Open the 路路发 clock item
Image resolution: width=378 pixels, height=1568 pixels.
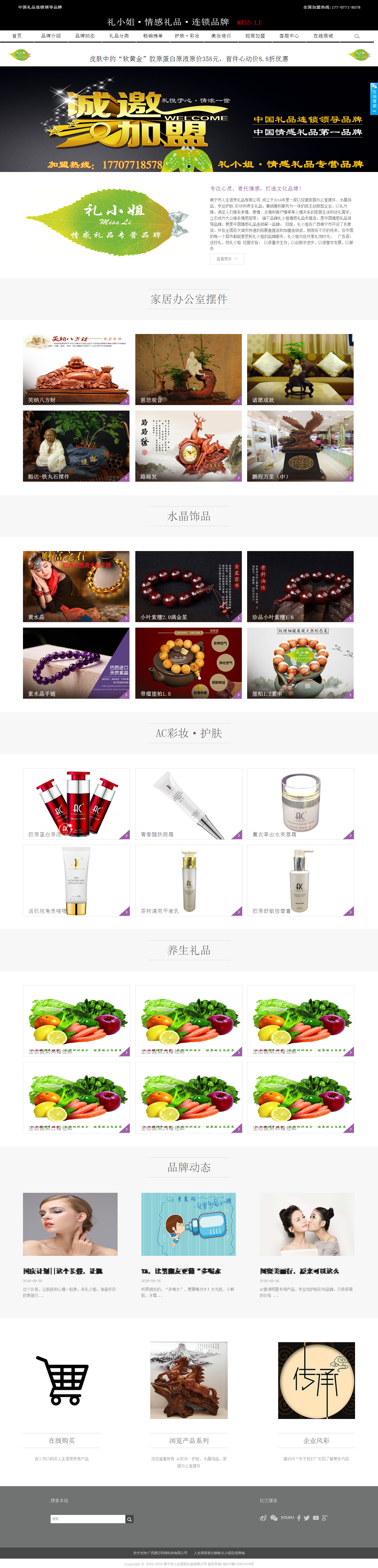pos(188,446)
